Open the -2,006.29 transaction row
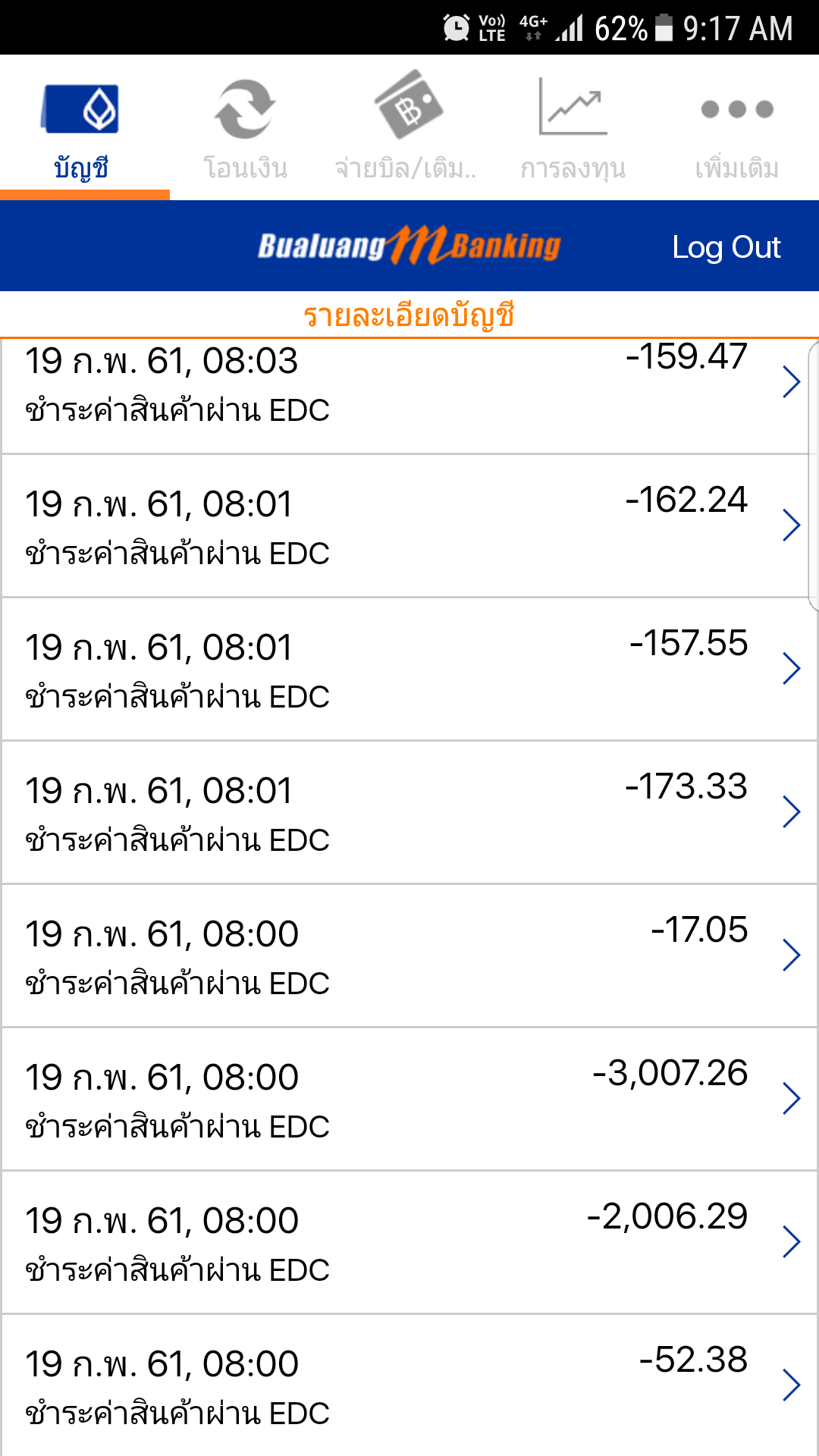Viewport: 819px width, 1456px height. 409,1243
